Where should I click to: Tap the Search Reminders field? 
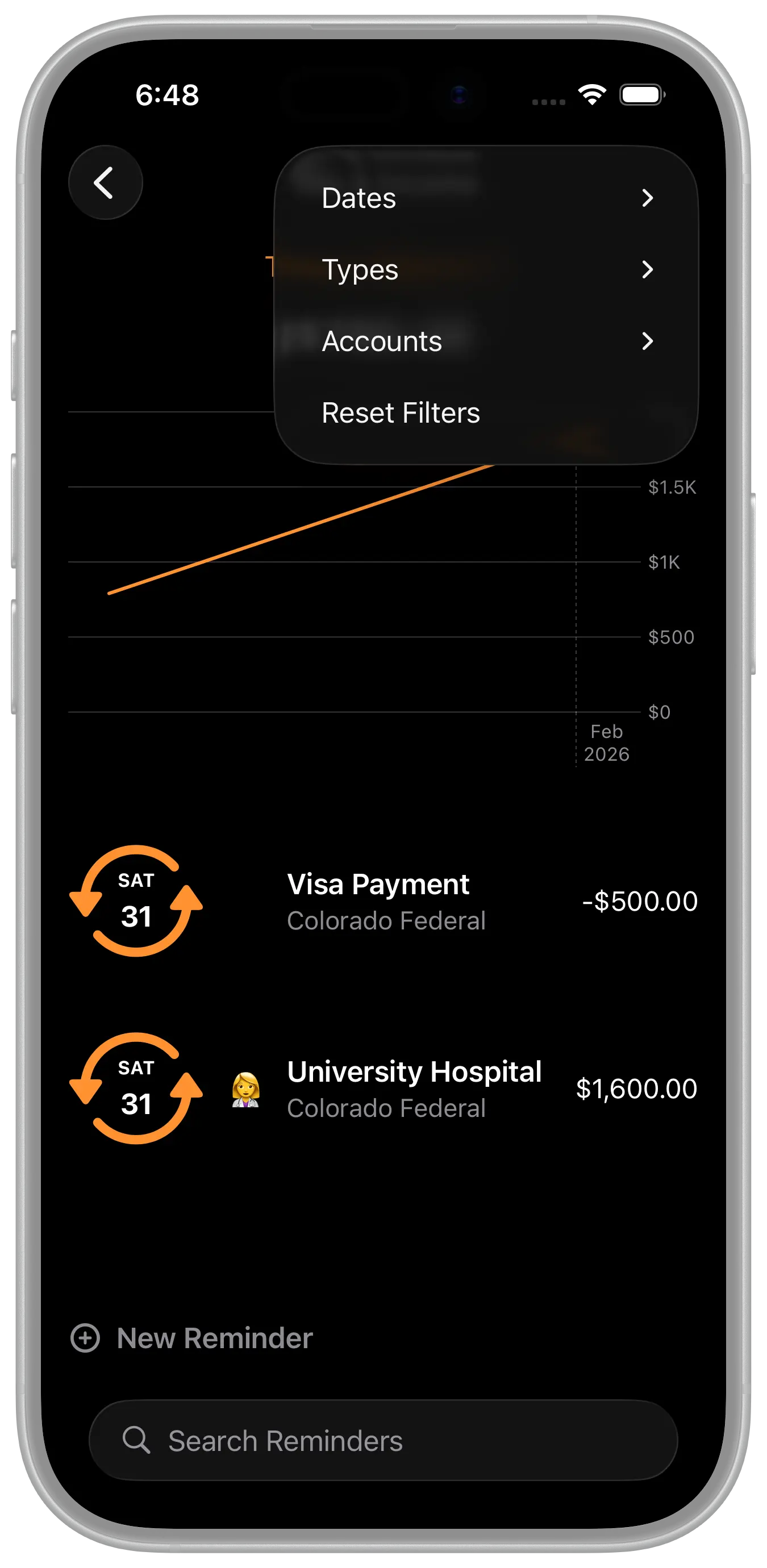tap(383, 1441)
